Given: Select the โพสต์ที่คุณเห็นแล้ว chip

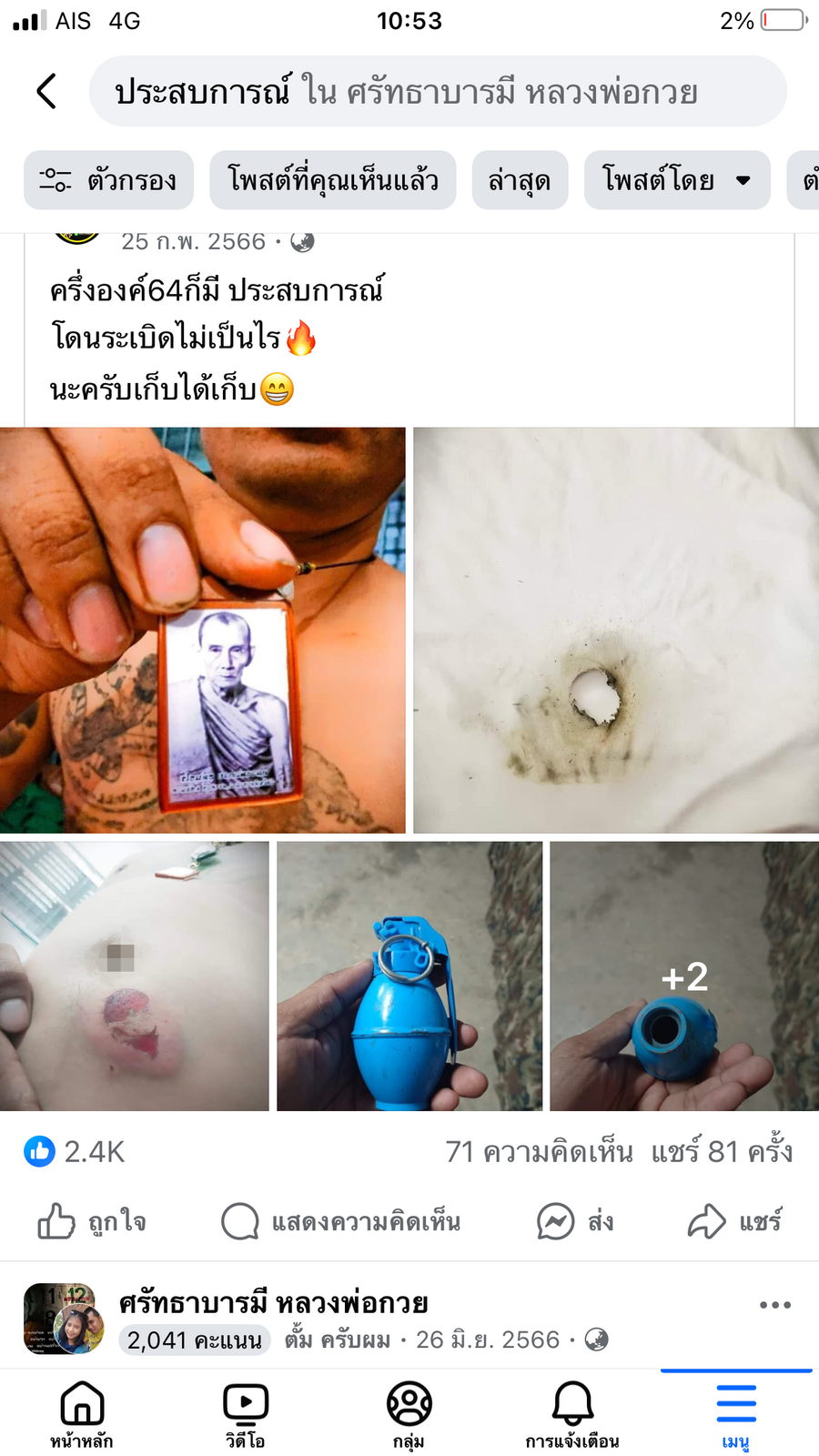Looking at the screenshot, I should [332, 180].
